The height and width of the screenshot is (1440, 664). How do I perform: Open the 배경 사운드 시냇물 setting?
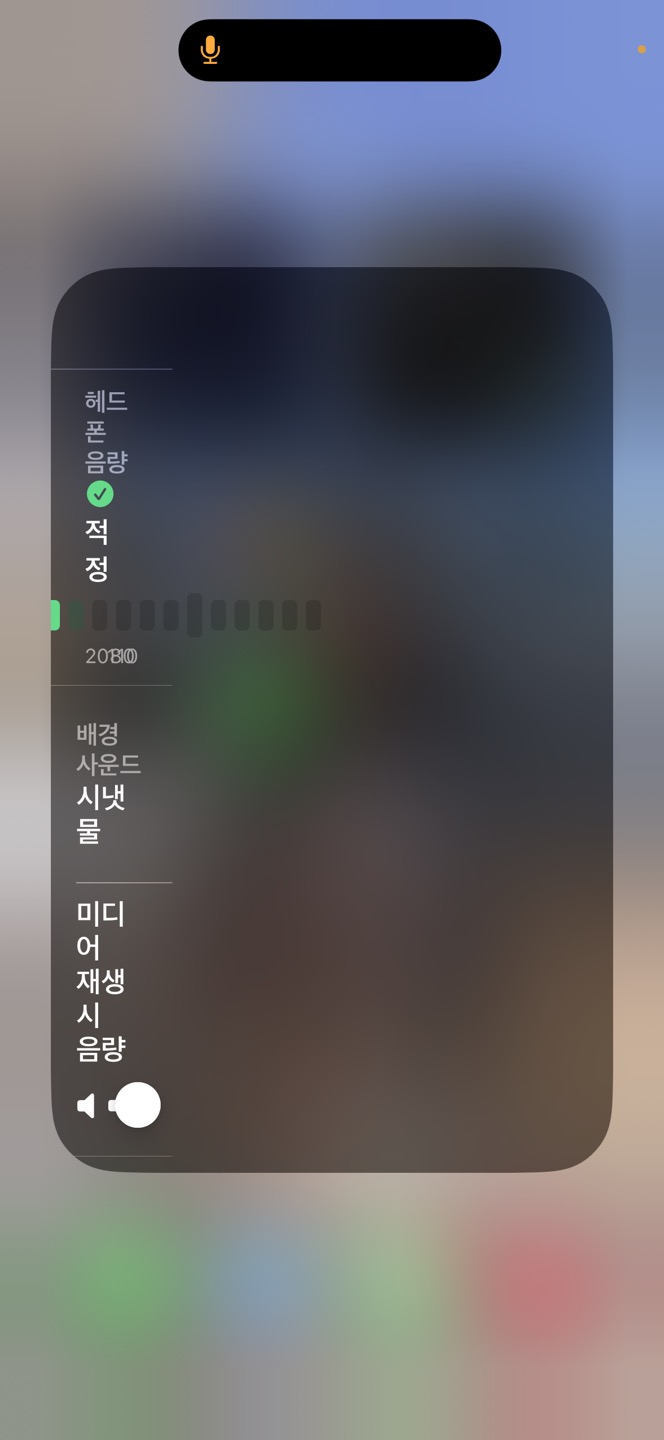tap(108, 782)
